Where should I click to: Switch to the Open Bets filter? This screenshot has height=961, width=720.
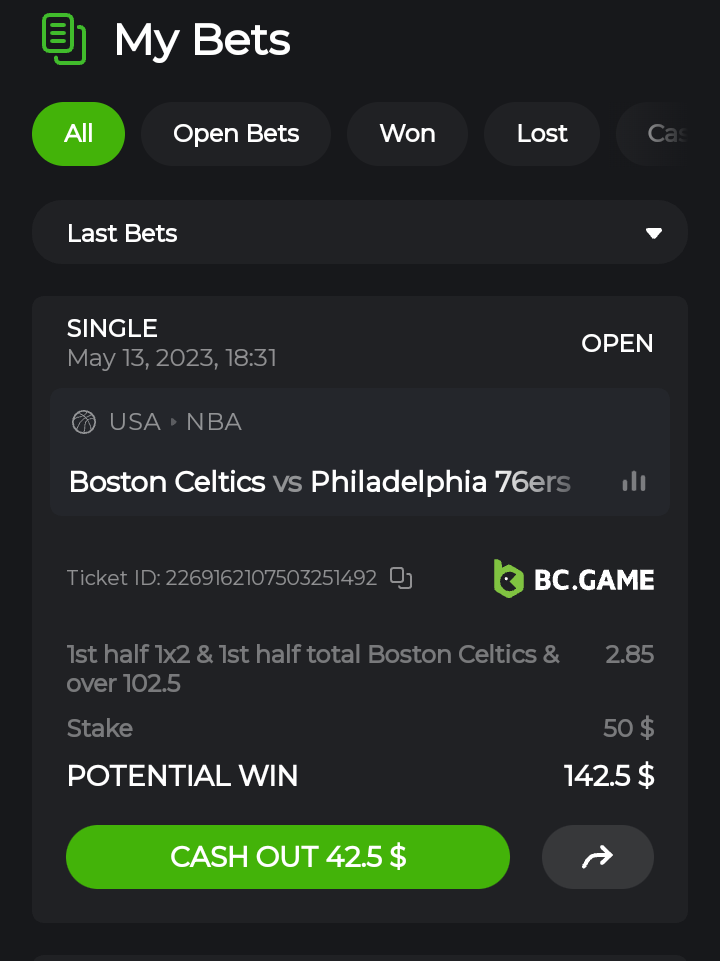(x=236, y=134)
